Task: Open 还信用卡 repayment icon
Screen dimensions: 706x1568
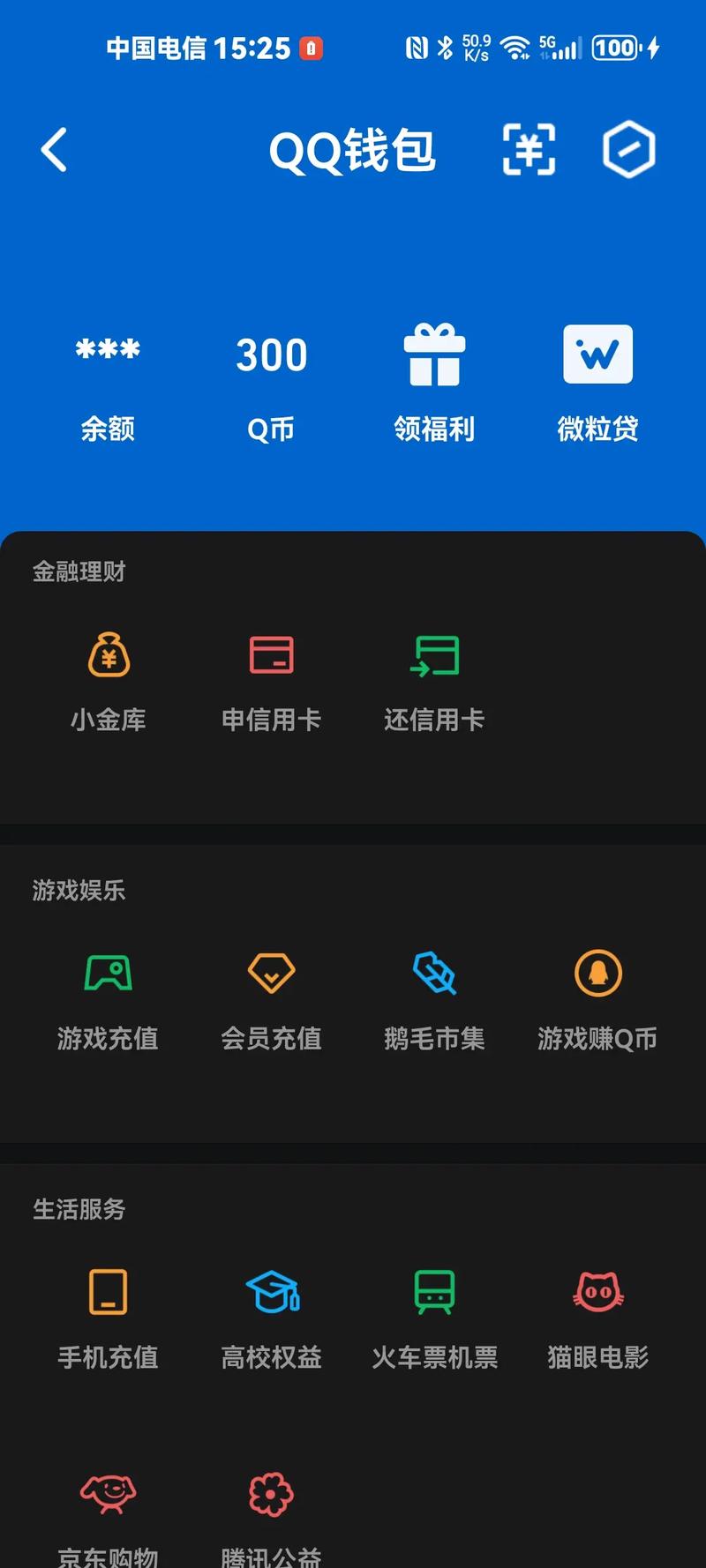Action: tap(434, 654)
